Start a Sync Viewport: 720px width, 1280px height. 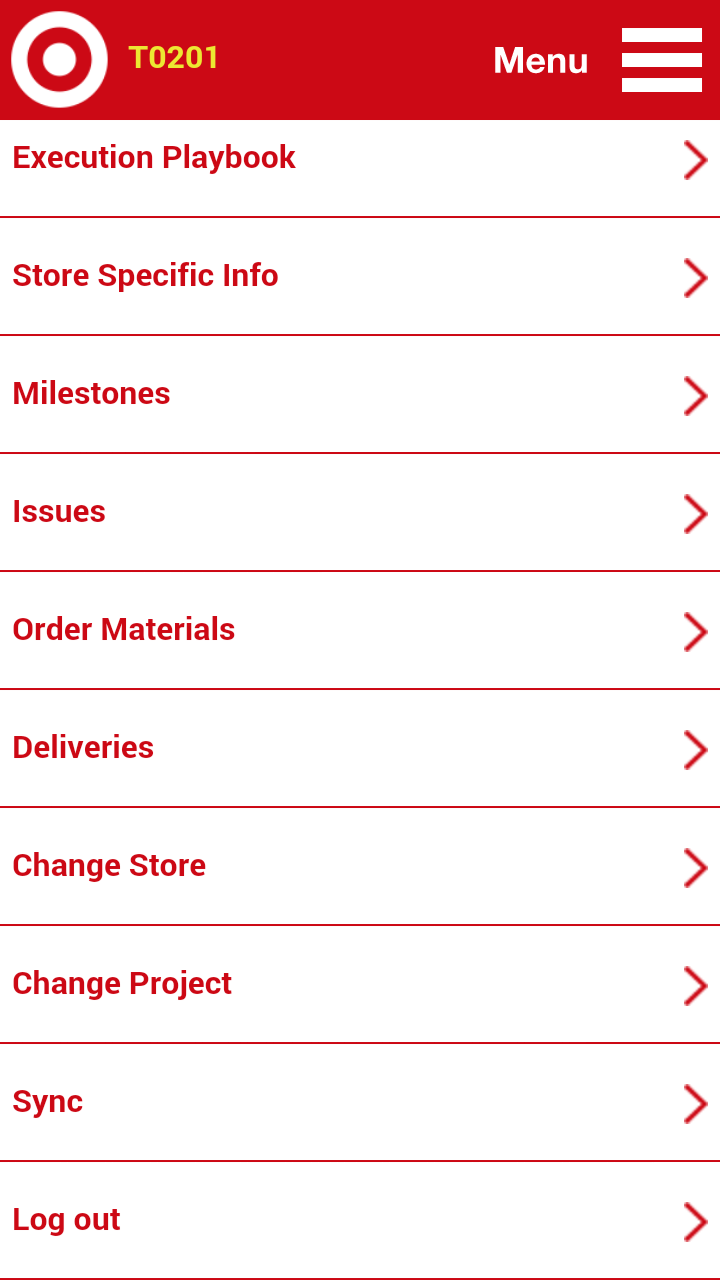tap(360, 1103)
